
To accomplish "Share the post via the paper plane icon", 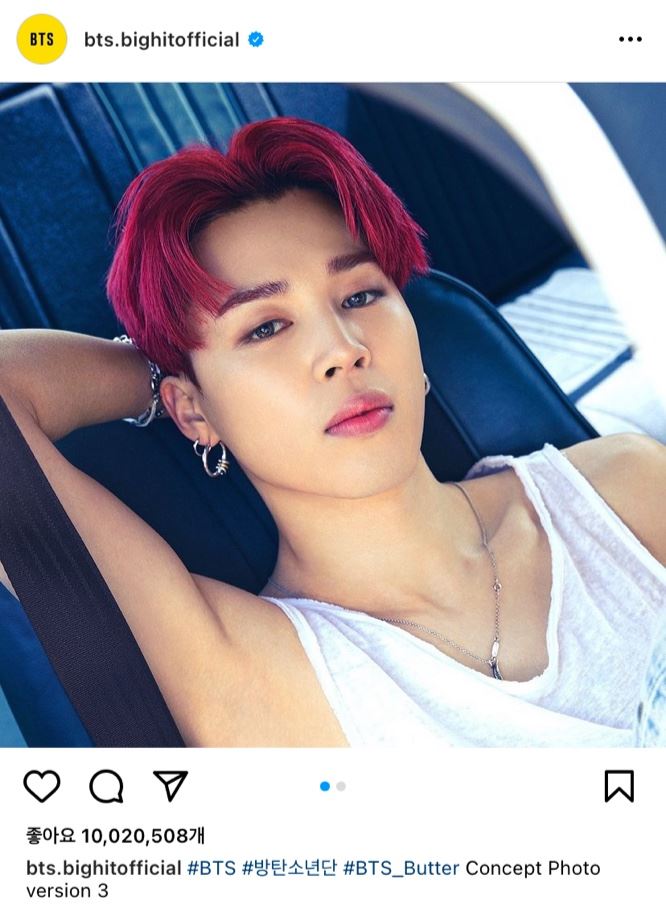I will pyautogui.click(x=170, y=786).
